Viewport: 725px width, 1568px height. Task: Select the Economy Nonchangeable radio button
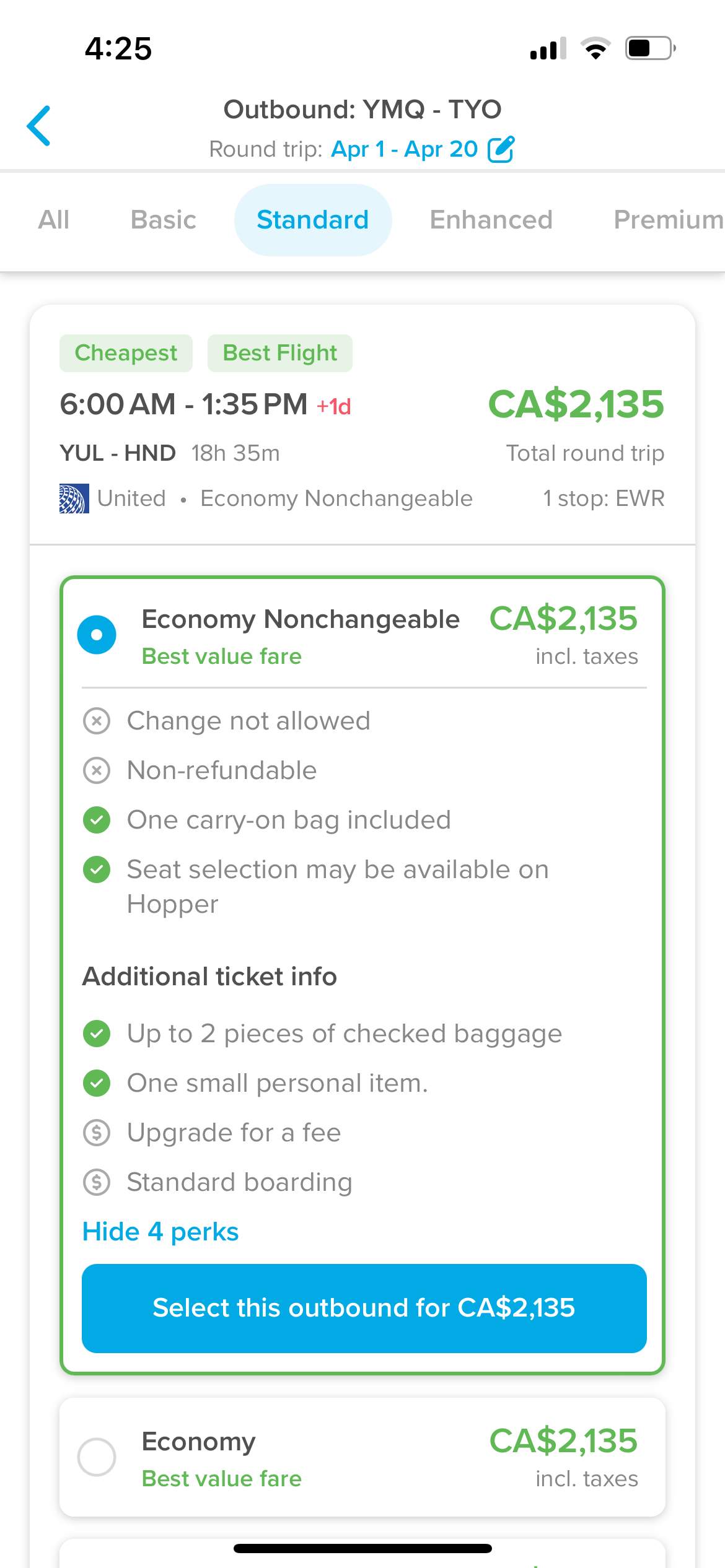click(96, 634)
